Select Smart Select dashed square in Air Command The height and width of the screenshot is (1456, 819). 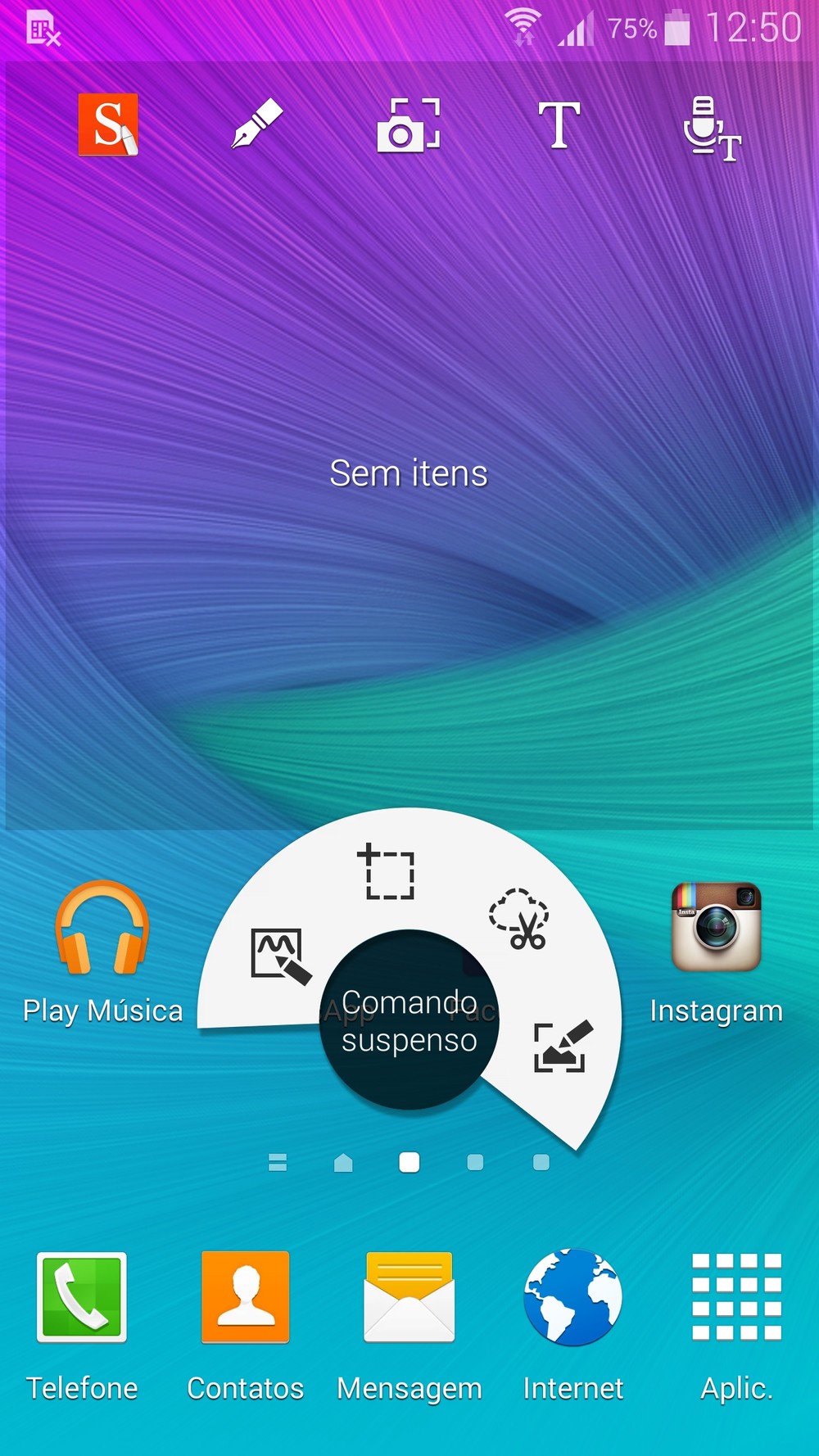tap(387, 871)
